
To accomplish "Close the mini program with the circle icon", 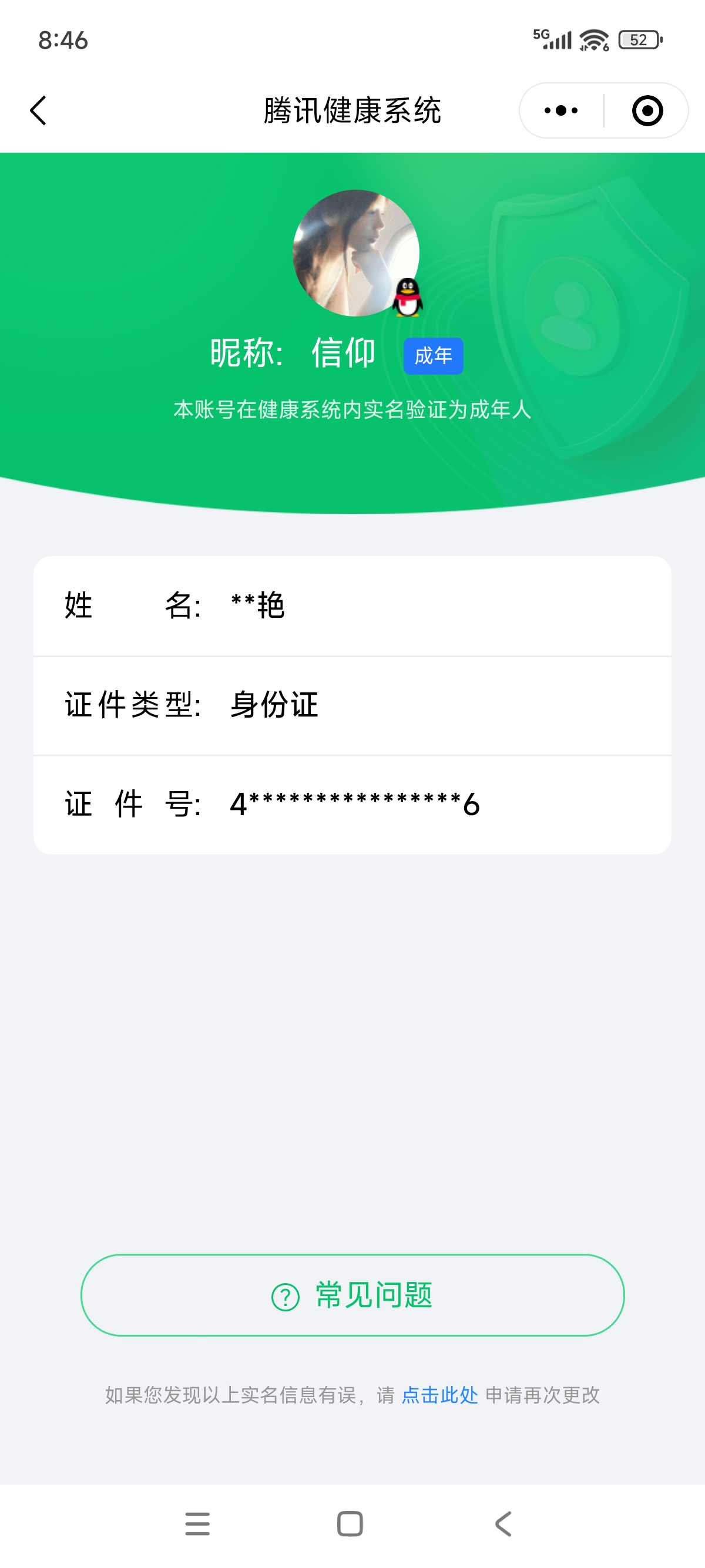I will (647, 111).
